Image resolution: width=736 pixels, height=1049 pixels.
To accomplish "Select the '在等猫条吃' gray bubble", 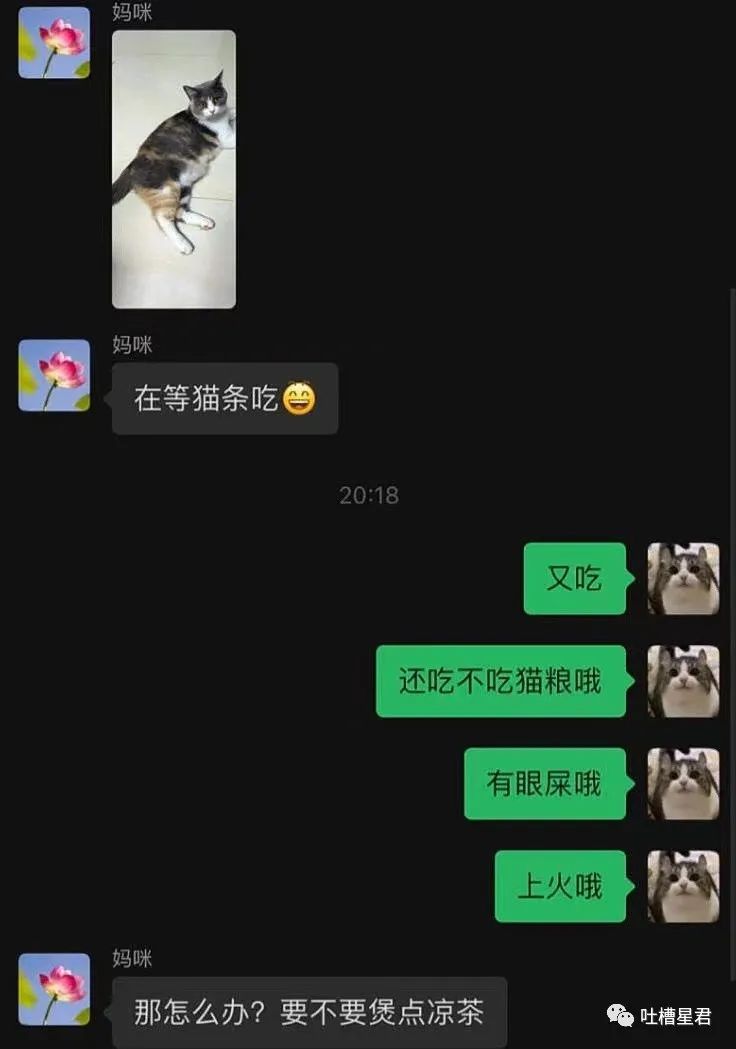I will pos(224,398).
